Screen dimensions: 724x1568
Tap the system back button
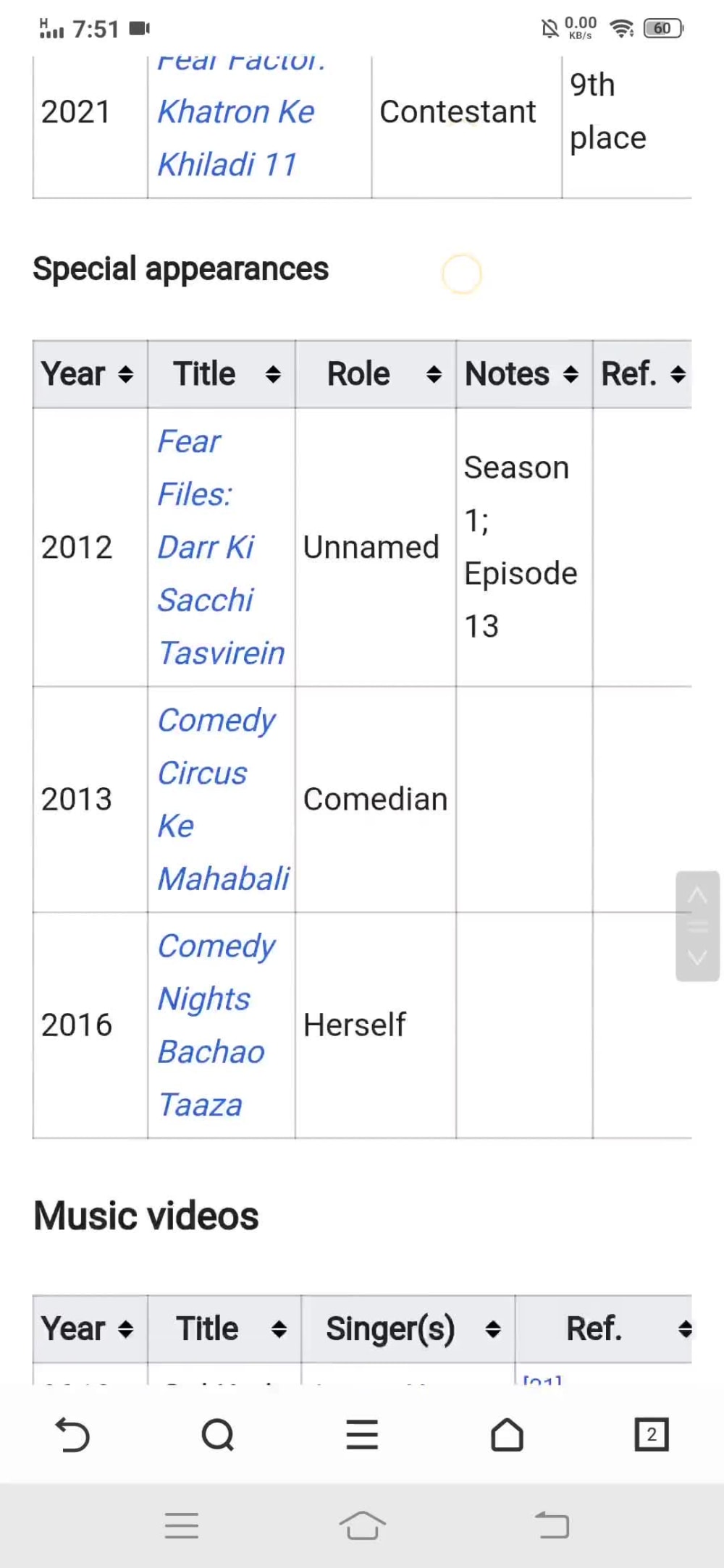pos(552,1525)
